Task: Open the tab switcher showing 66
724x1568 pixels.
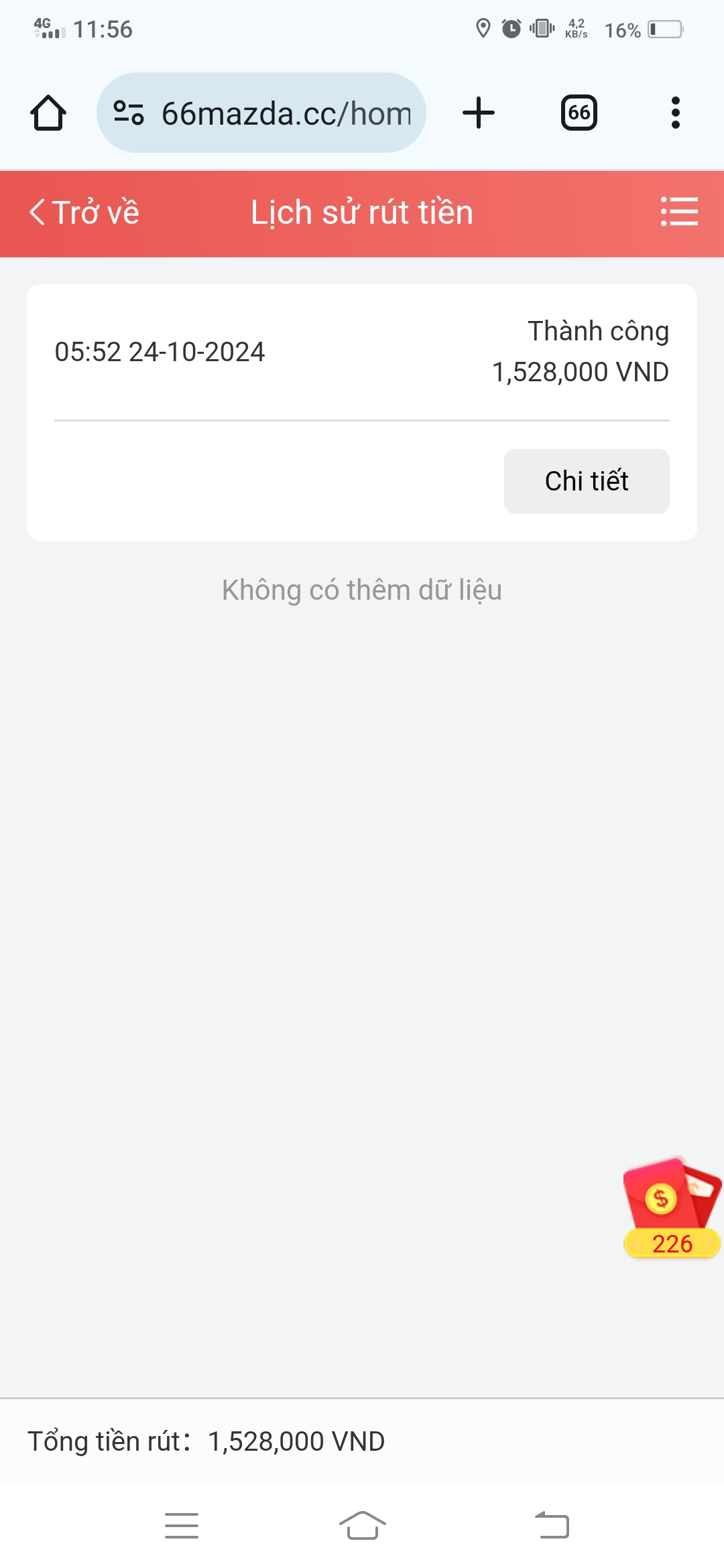Action: coord(579,113)
